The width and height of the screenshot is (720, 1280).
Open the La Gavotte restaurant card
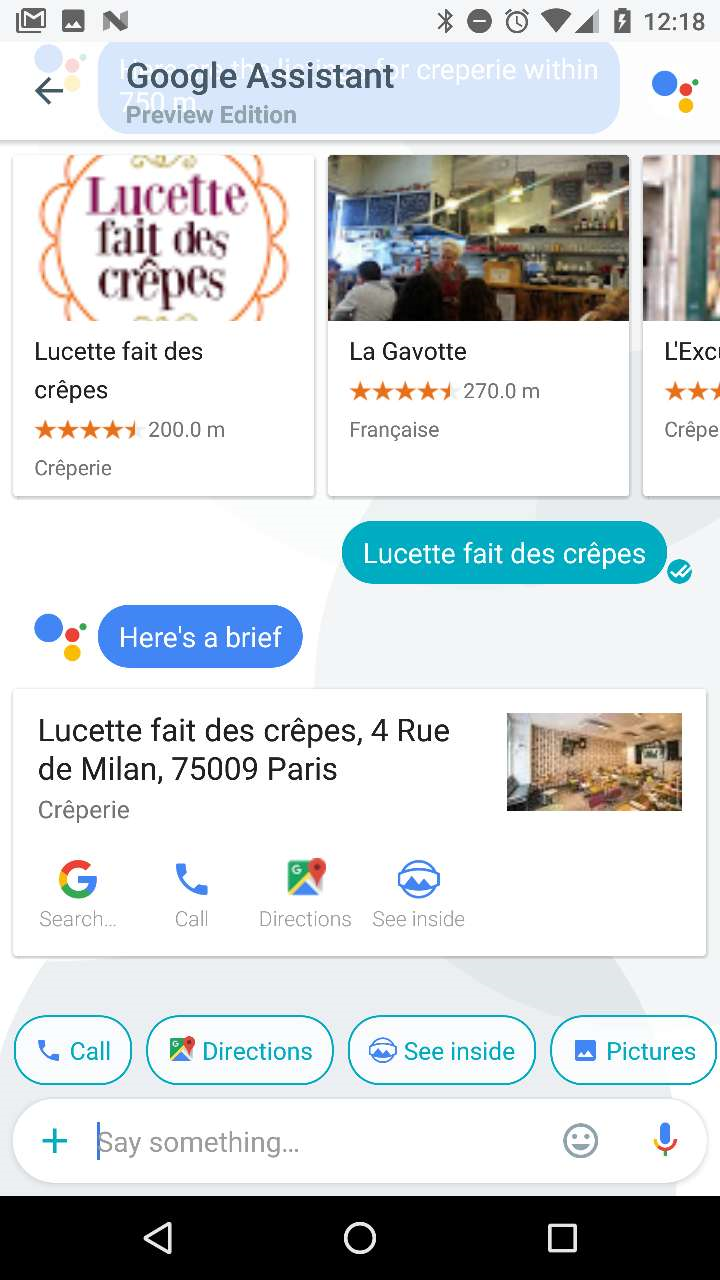[x=478, y=325]
